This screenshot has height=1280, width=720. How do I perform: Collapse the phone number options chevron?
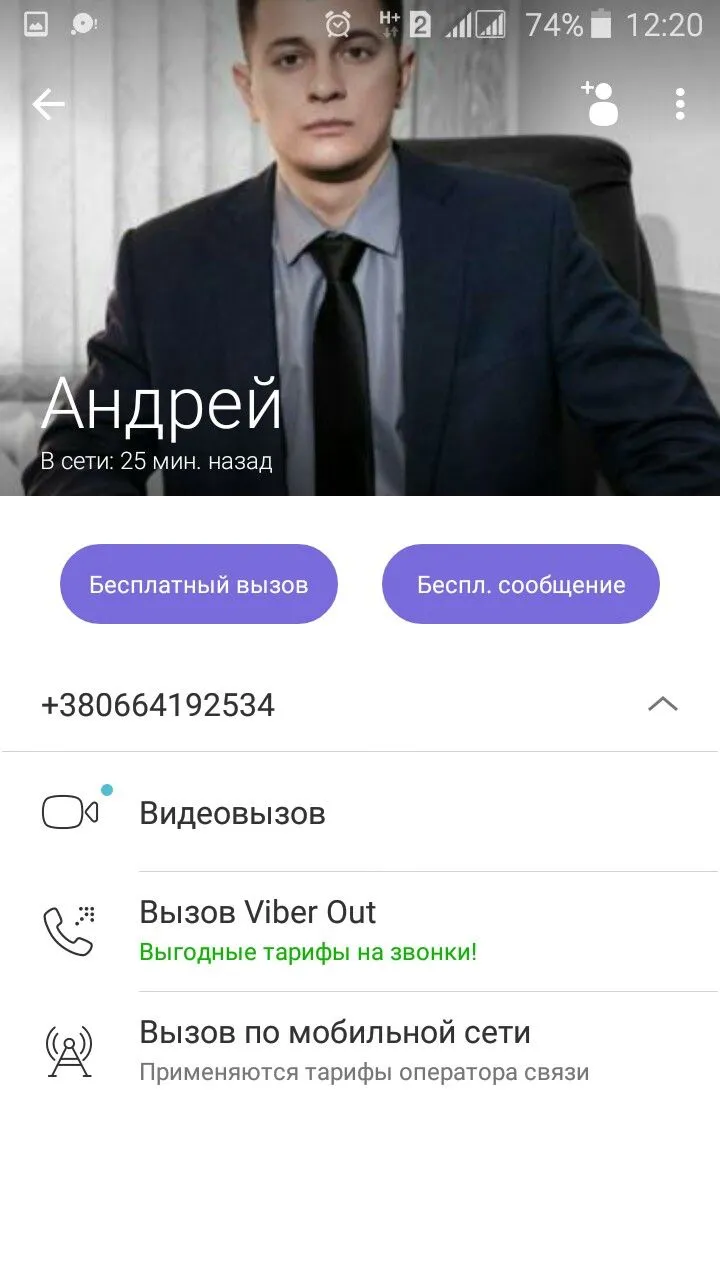pos(662,705)
